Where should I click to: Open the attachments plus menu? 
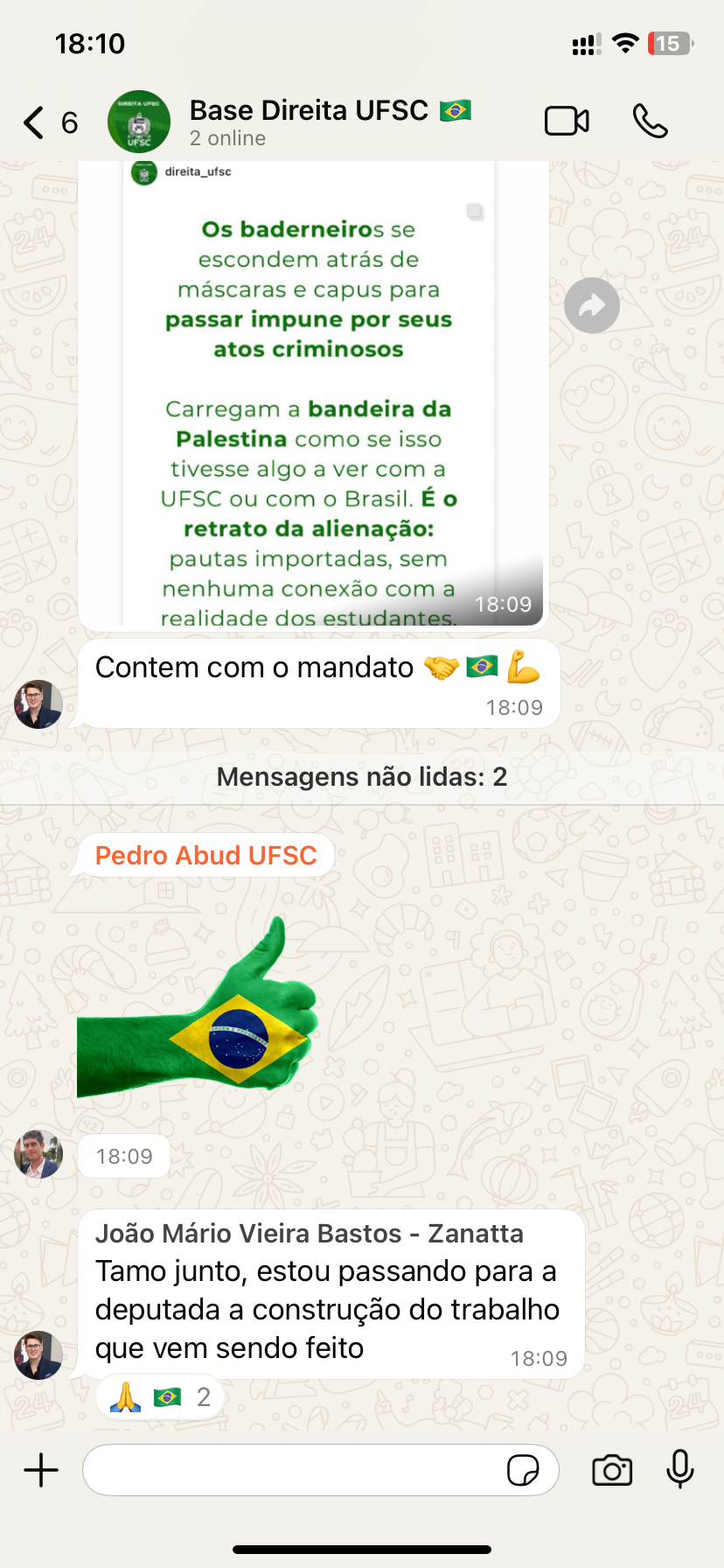(41, 1470)
